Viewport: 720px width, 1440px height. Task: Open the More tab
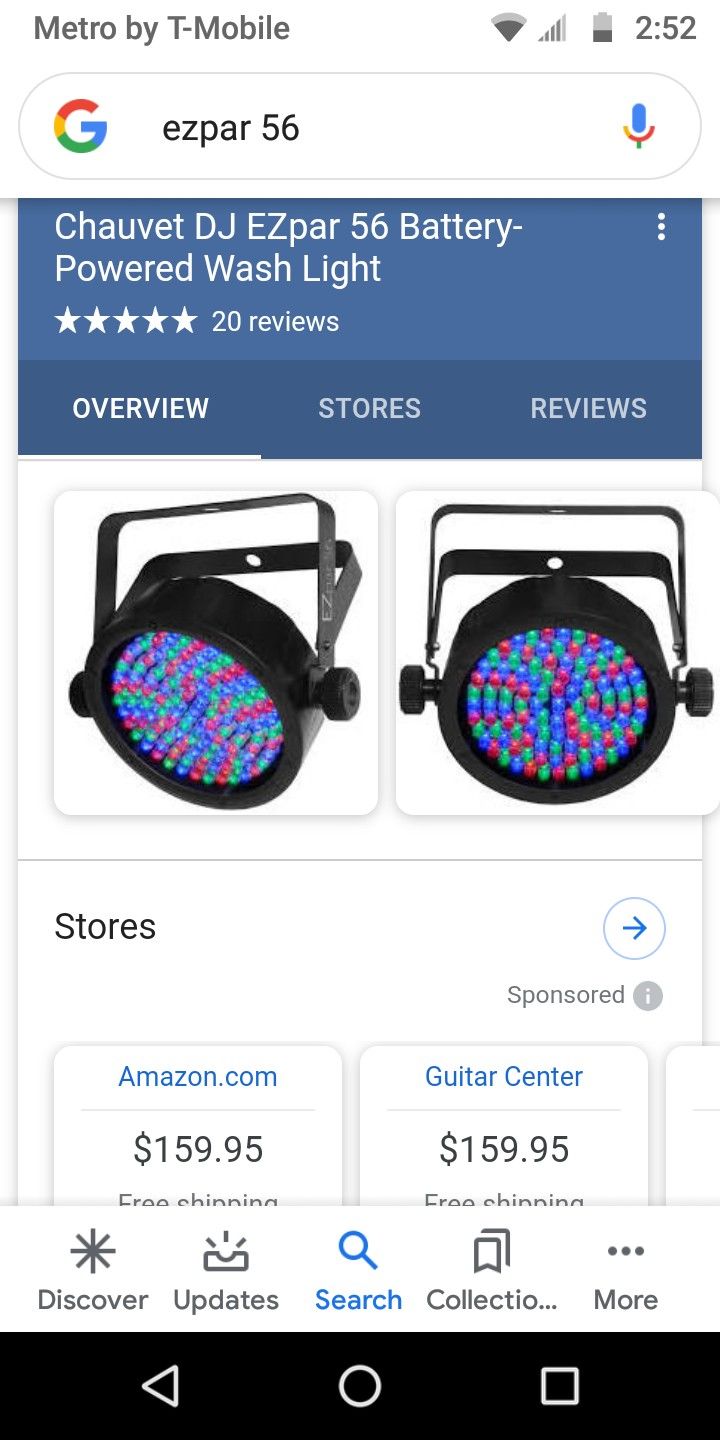click(x=625, y=1270)
